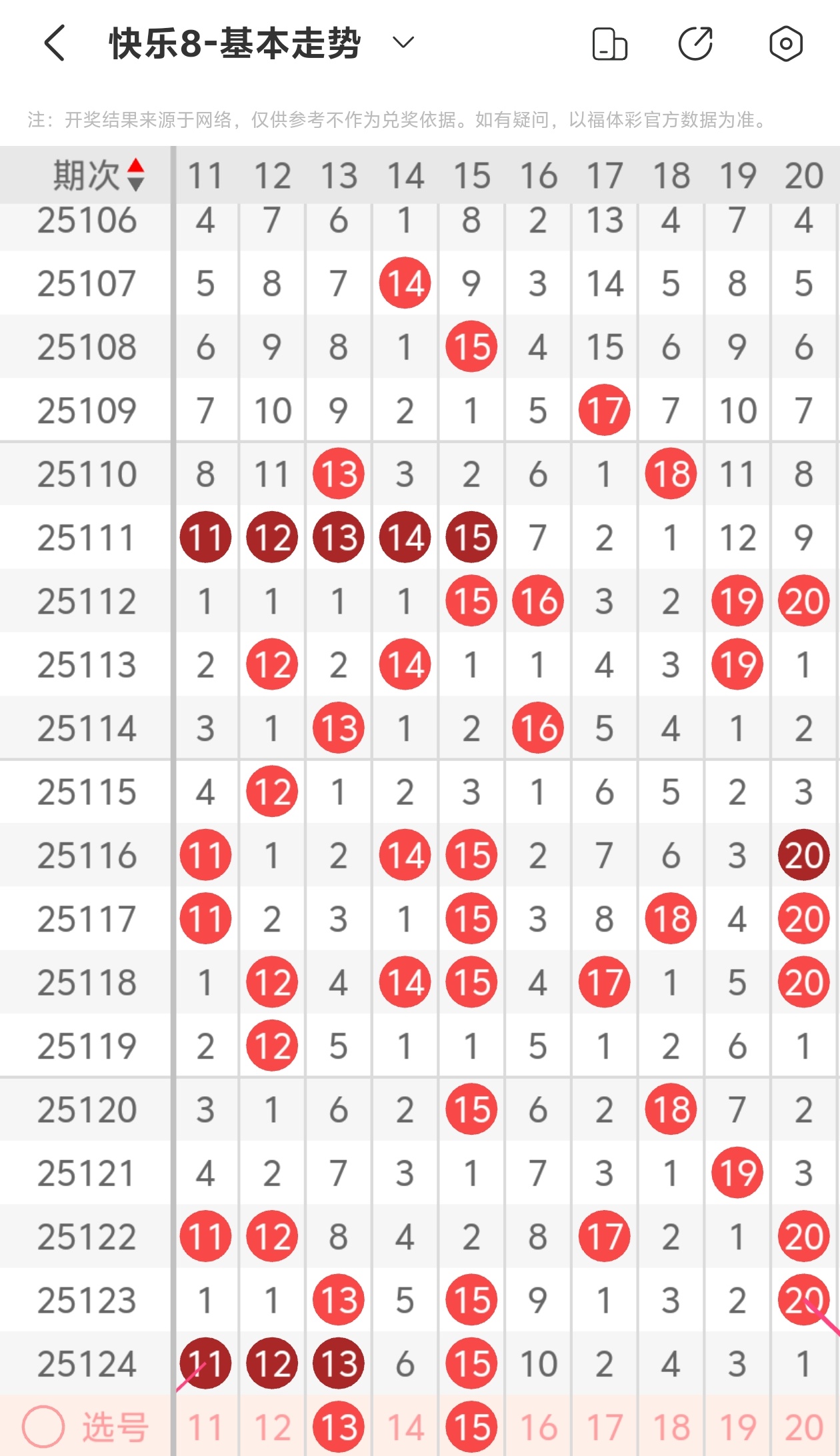Image resolution: width=840 pixels, height=1456 pixels.
Task: Select number 11 in the 选号 row
Action: (205, 1427)
